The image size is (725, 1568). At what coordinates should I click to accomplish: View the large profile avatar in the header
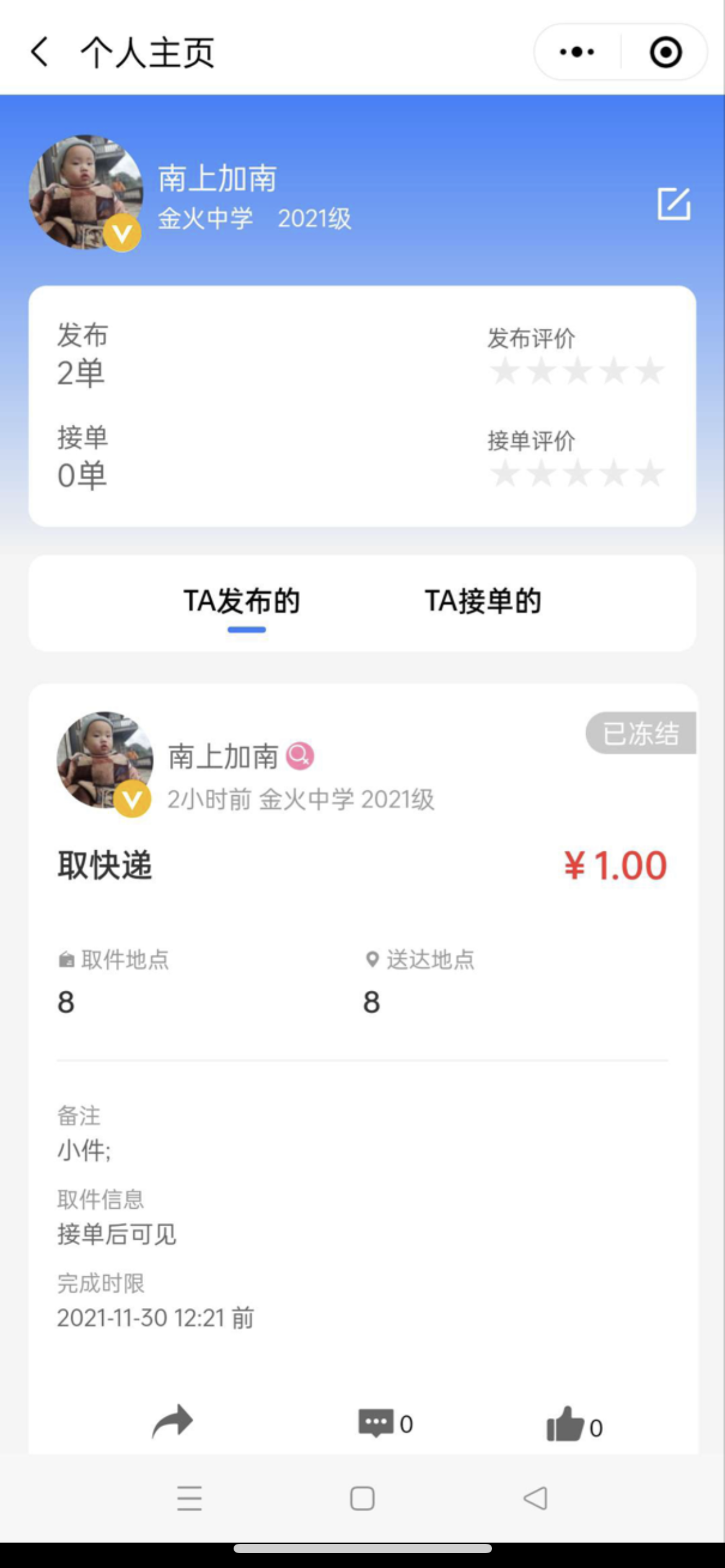86,193
